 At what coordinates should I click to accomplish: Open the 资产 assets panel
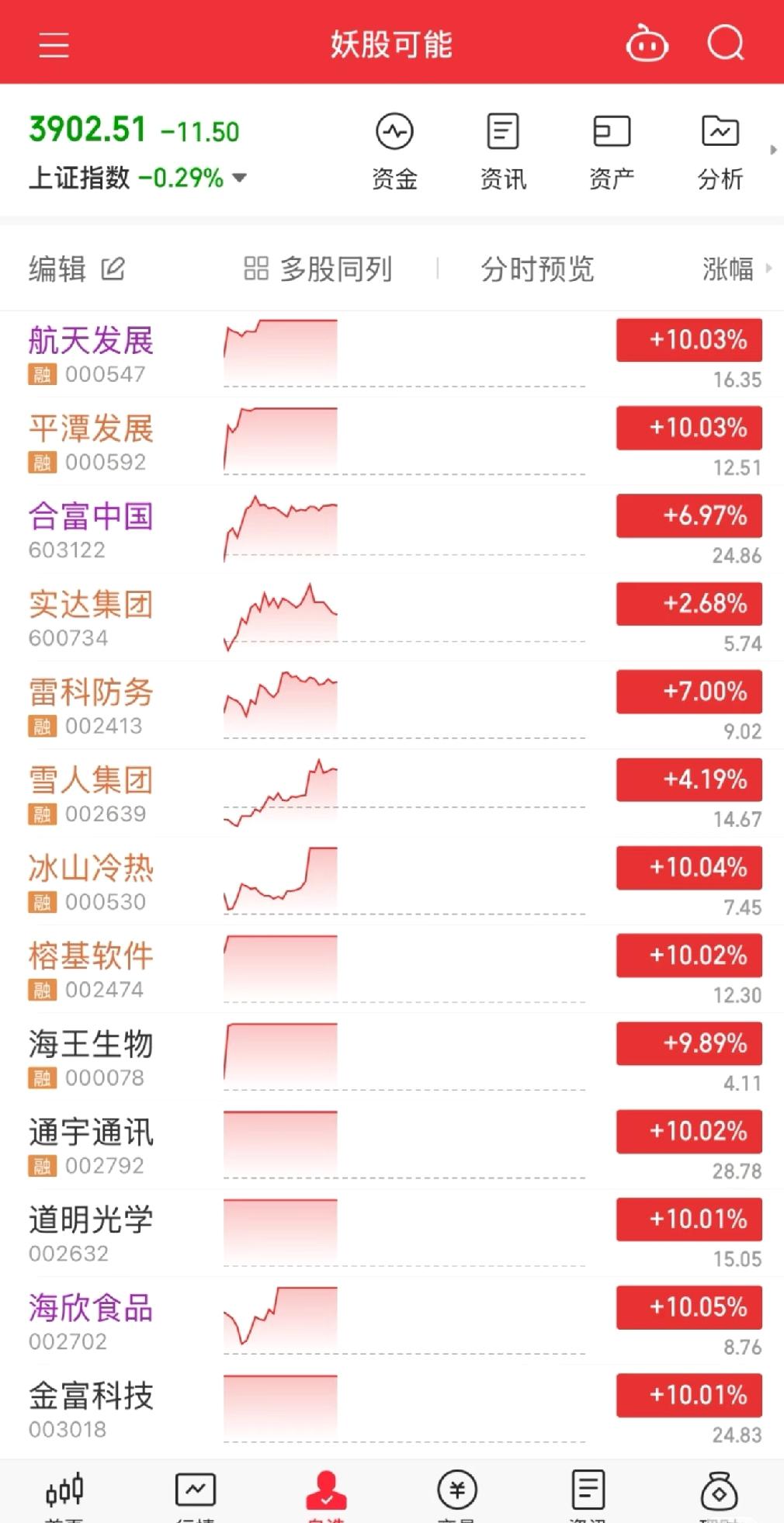pyautogui.click(x=612, y=150)
